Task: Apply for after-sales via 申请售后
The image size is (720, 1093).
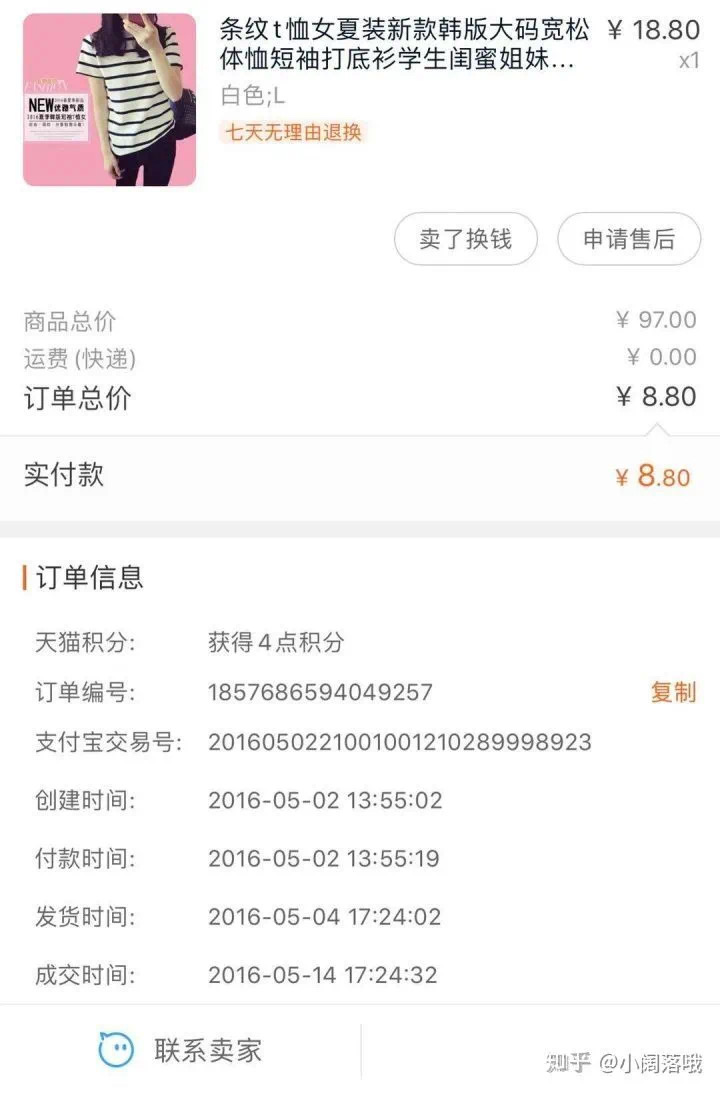Action: click(x=629, y=239)
